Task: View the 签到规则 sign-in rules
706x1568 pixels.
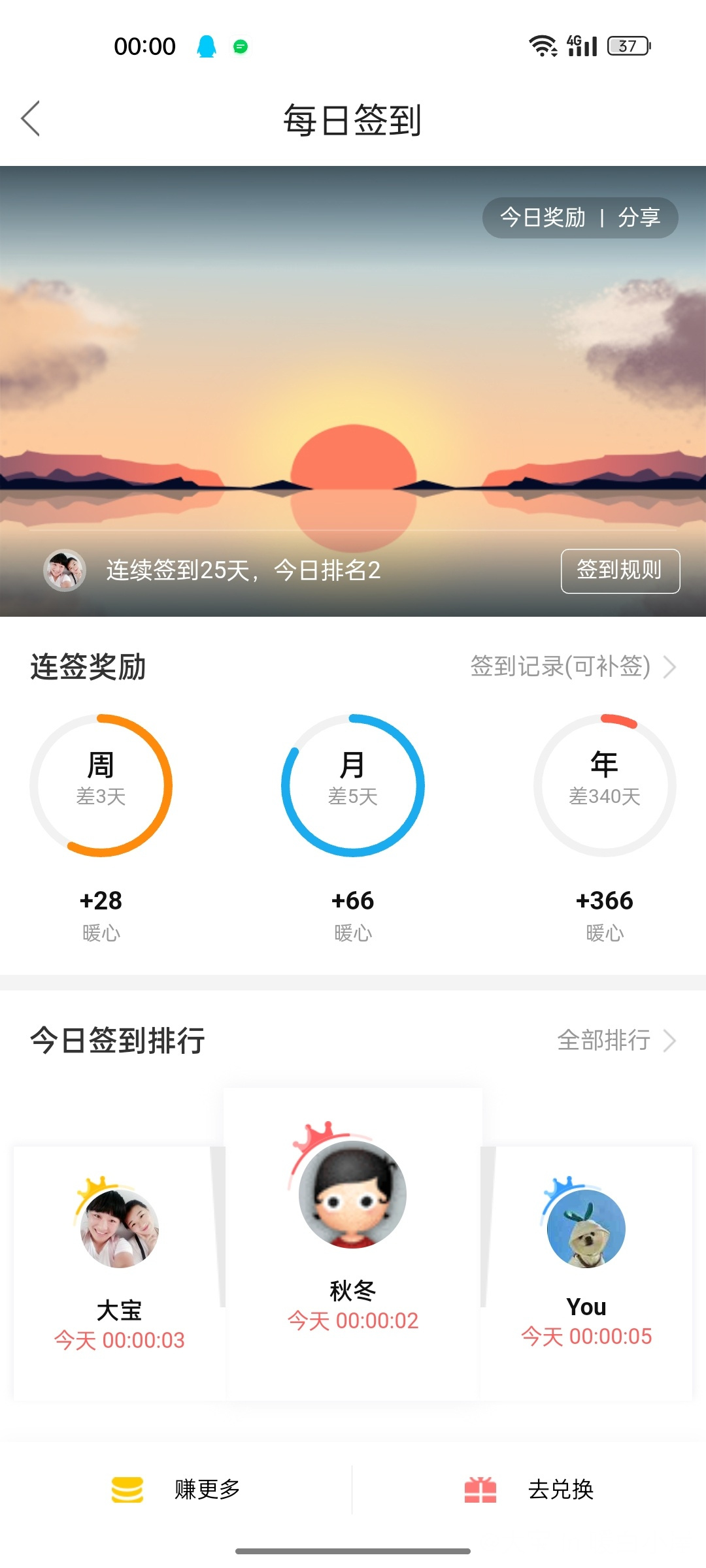Action: (620, 571)
